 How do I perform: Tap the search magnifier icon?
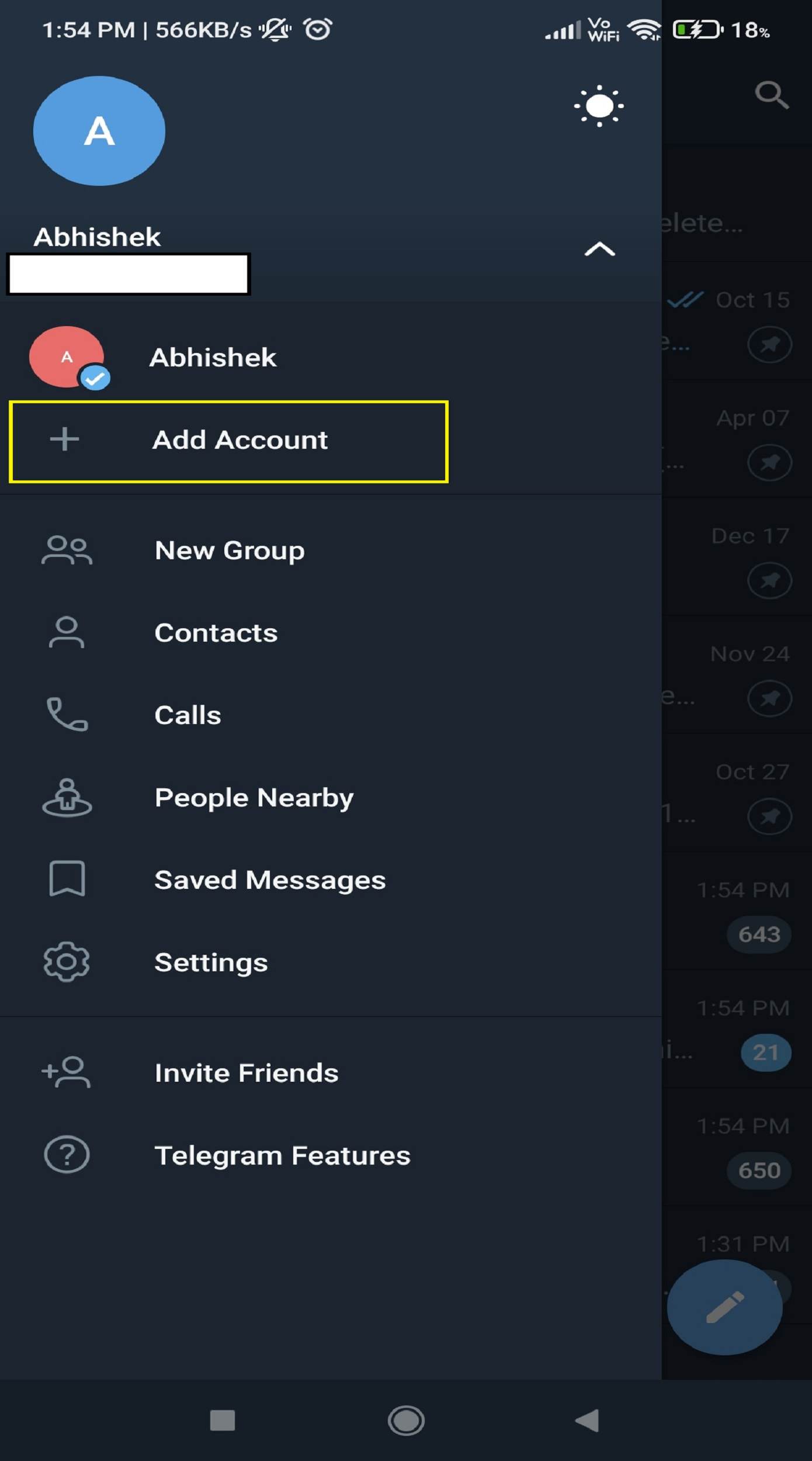click(771, 95)
